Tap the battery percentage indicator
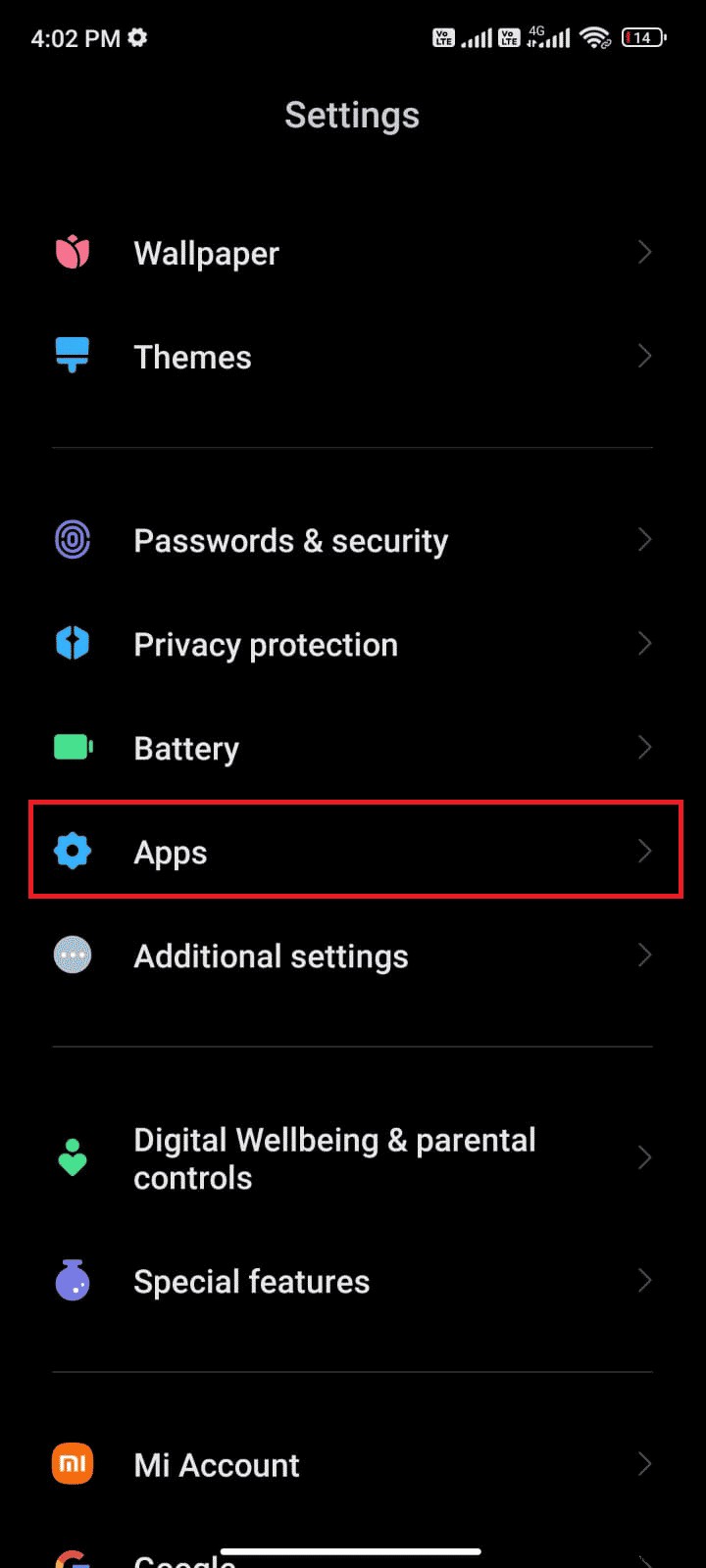 (643, 37)
